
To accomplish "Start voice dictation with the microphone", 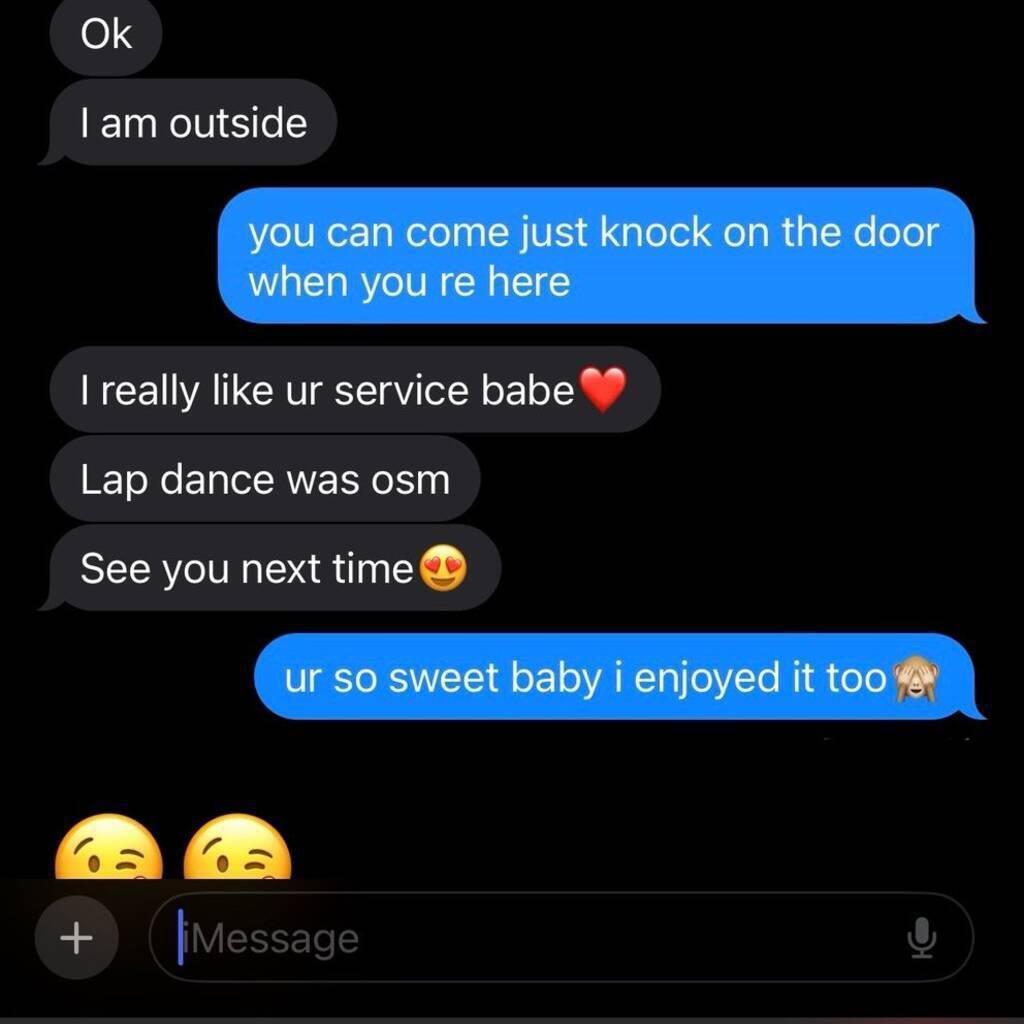I will pos(921,938).
